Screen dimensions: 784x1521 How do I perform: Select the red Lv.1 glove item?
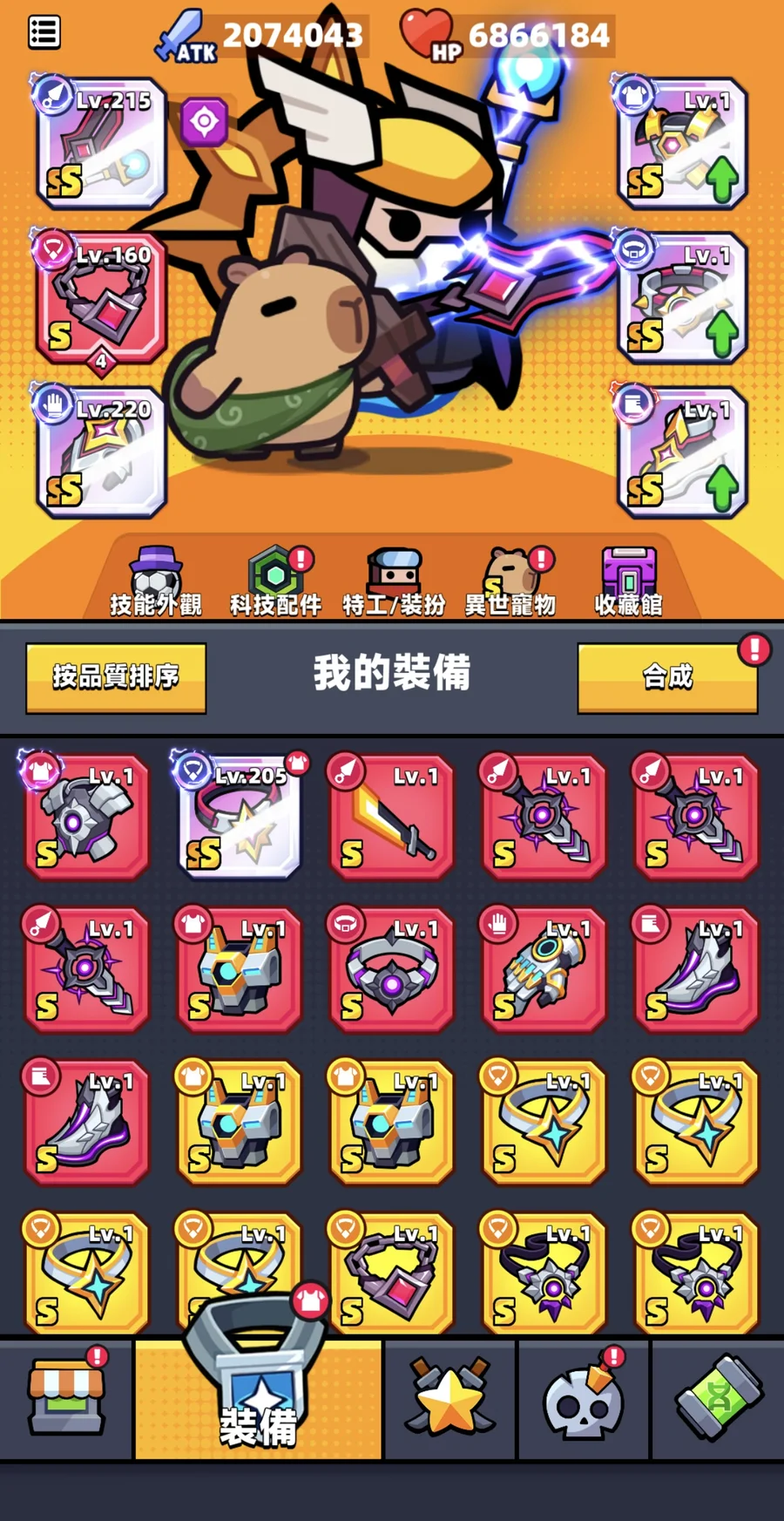click(x=544, y=969)
